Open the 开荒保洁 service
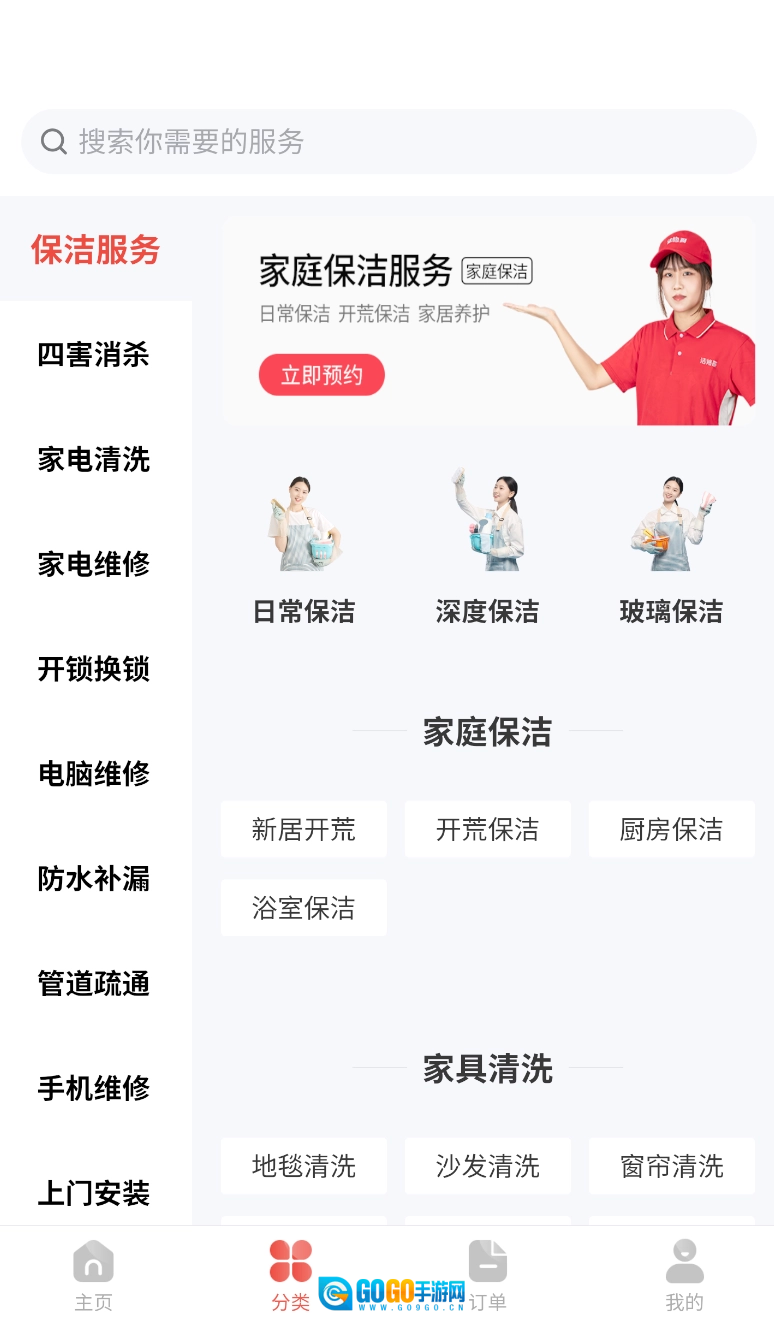 click(x=487, y=829)
